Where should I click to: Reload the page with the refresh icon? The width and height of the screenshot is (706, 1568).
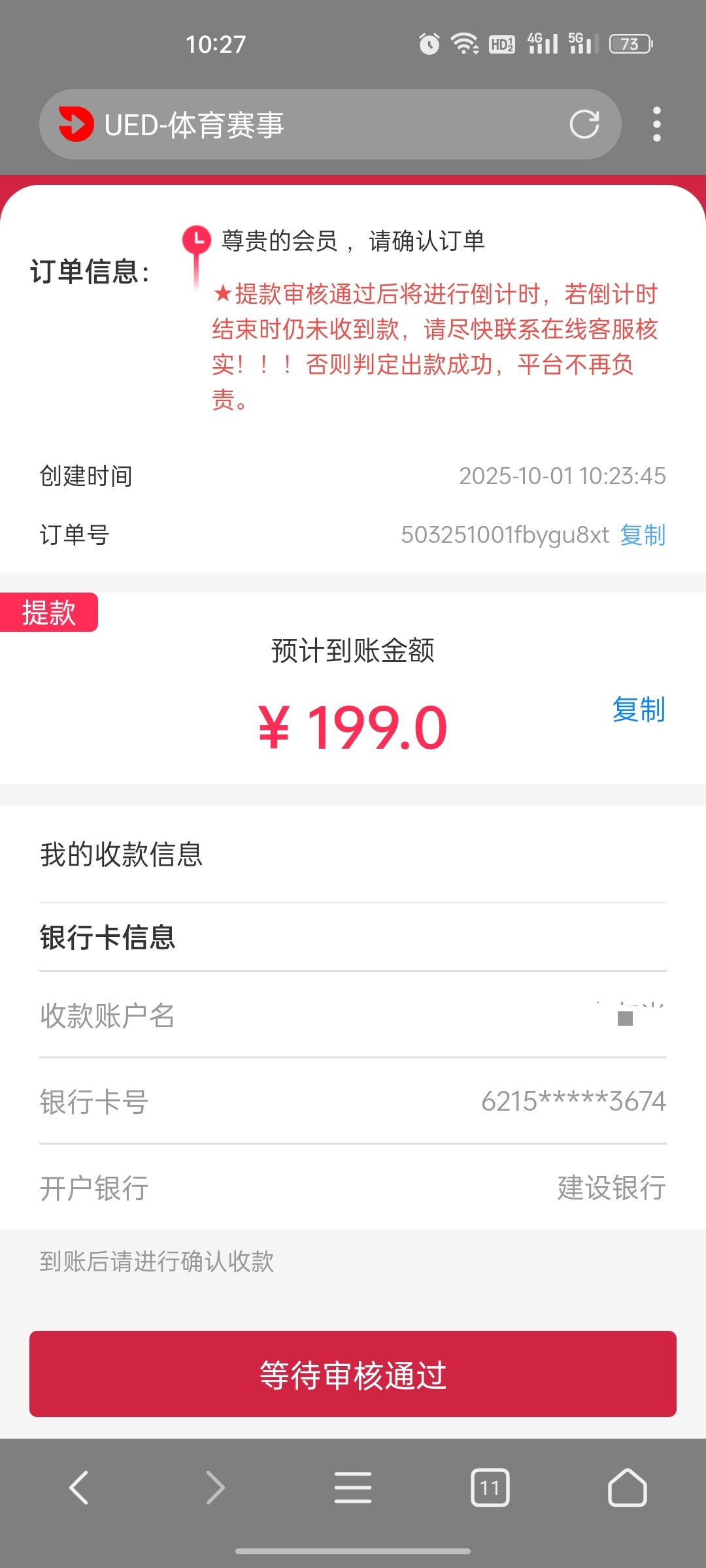(x=584, y=124)
